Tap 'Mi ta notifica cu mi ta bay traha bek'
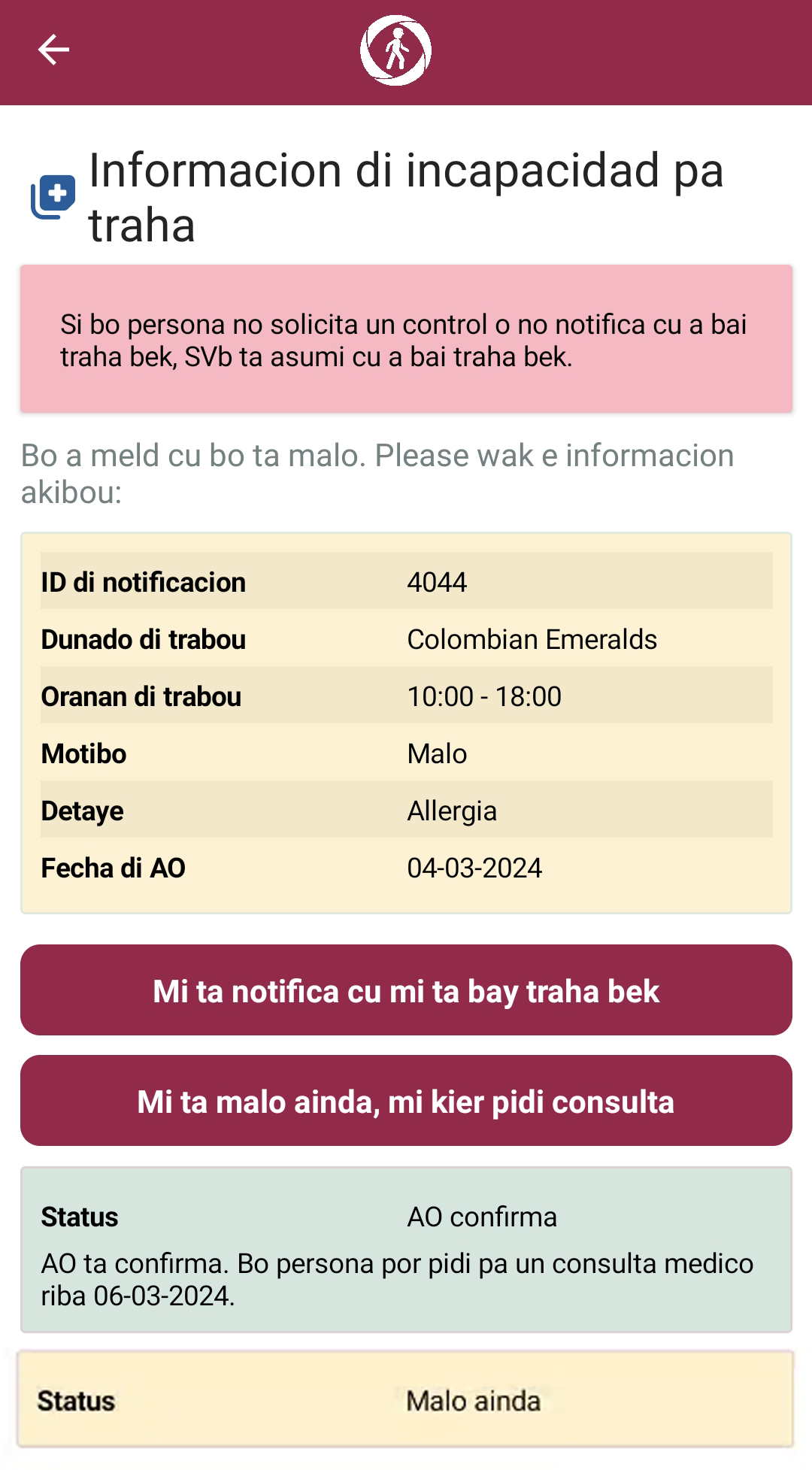The height and width of the screenshot is (1470, 812). (406, 990)
